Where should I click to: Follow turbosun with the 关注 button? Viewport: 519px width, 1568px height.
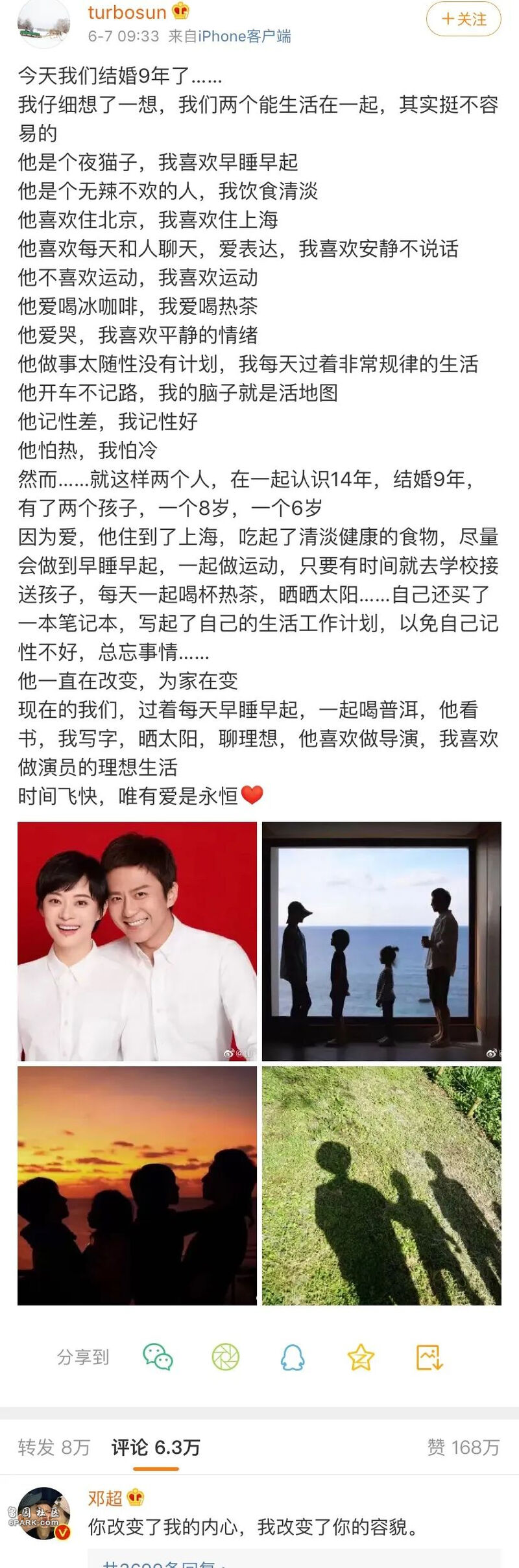point(463,19)
